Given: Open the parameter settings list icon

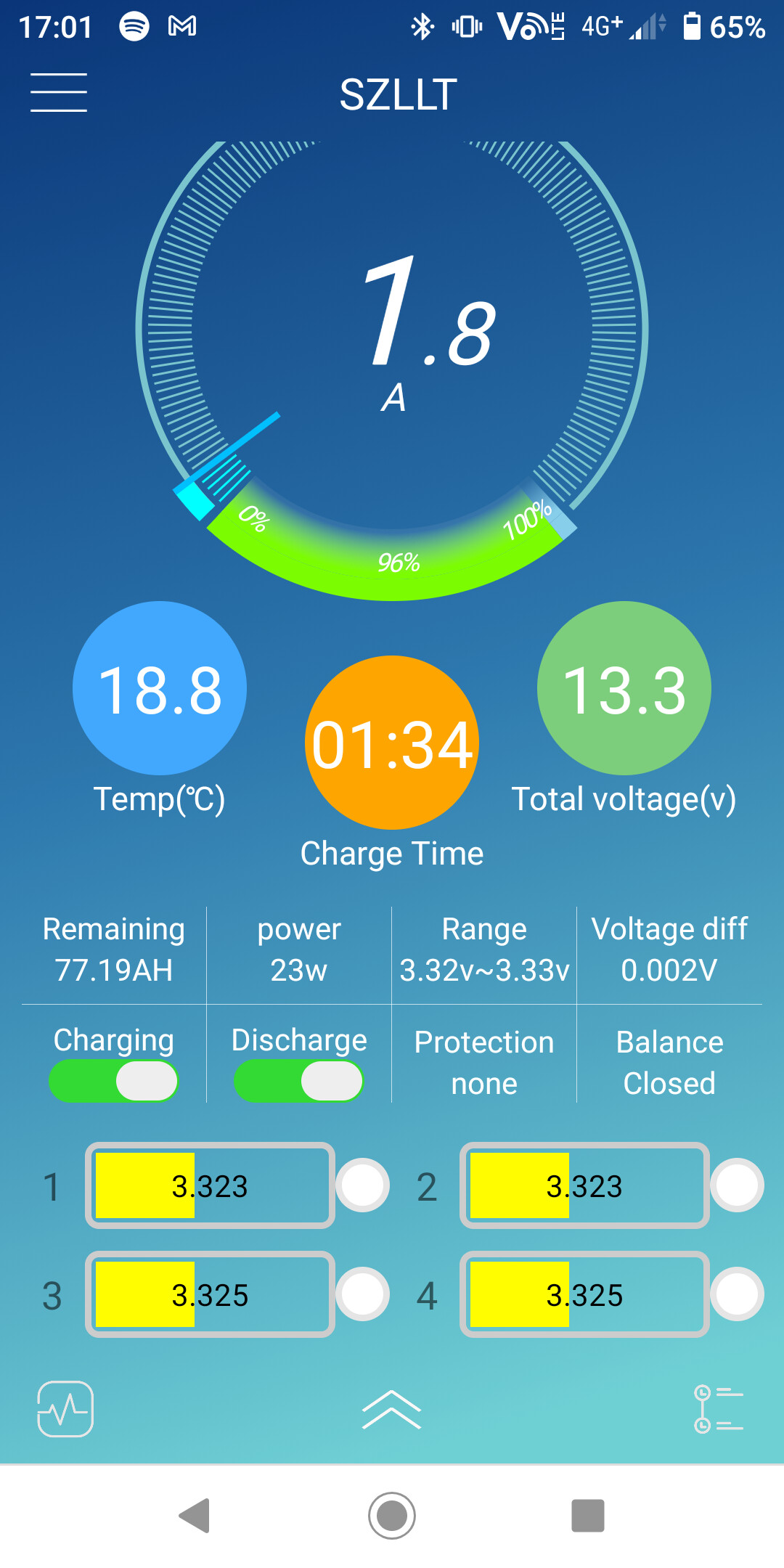Looking at the screenshot, I should tap(718, 1409).
